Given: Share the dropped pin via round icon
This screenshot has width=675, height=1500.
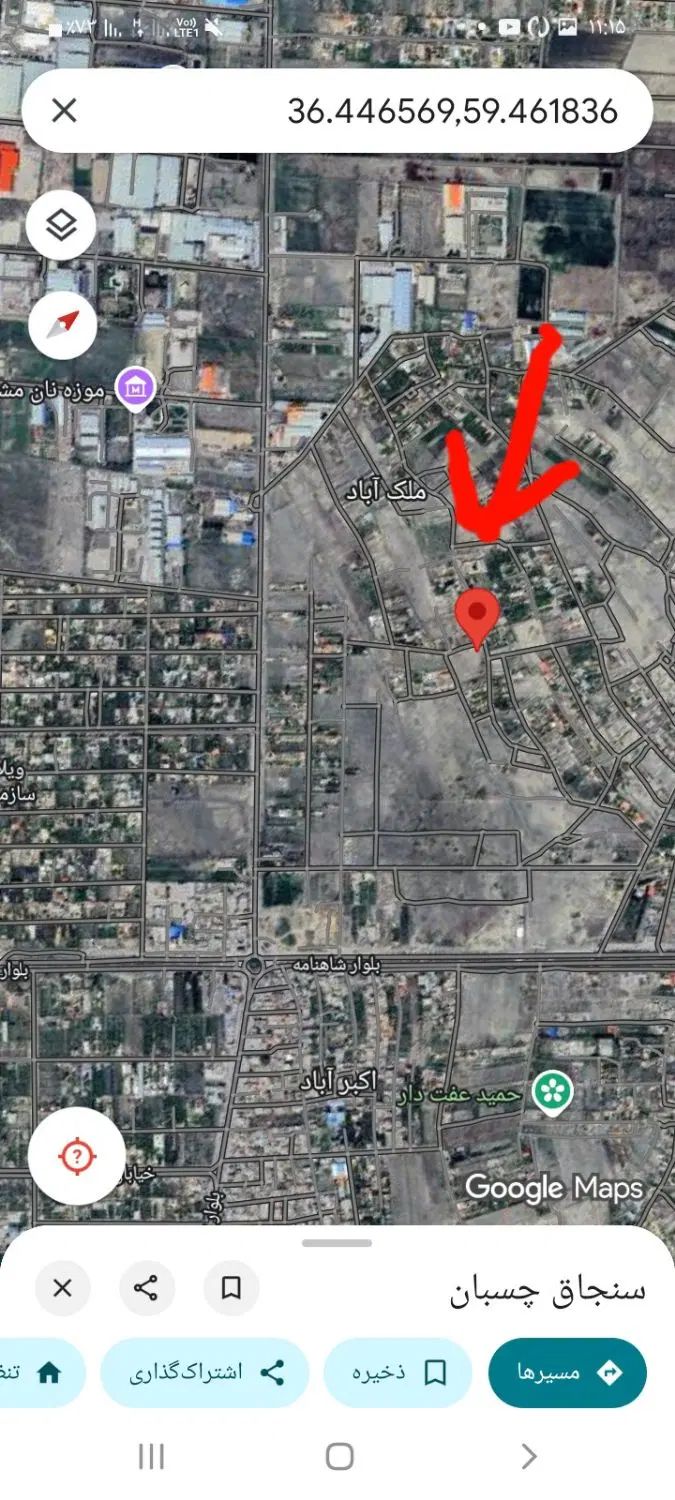Looking at the screenshot, I should (147, 1288).
